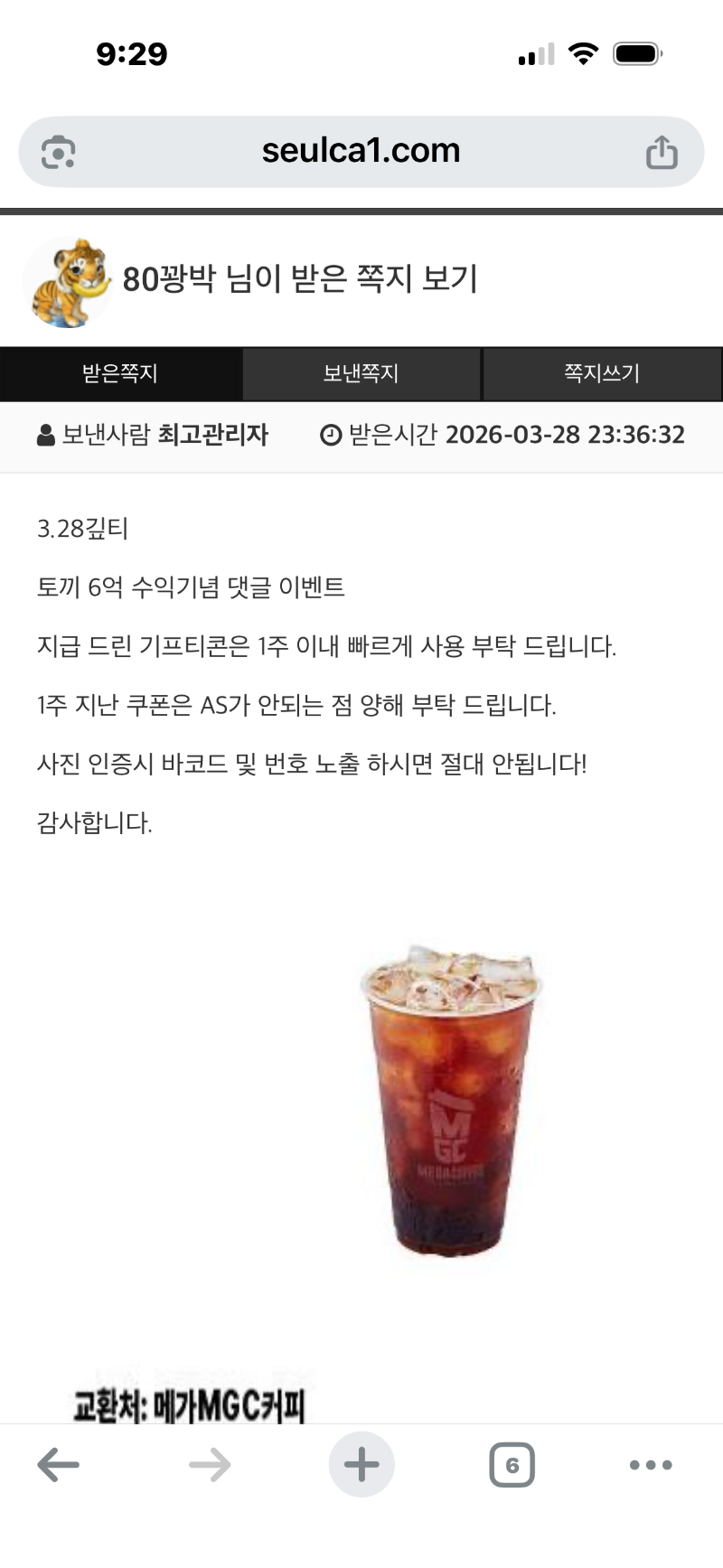Share this page via share icon
Screen dimensions: 723x1568
click(x=662, y=152)
